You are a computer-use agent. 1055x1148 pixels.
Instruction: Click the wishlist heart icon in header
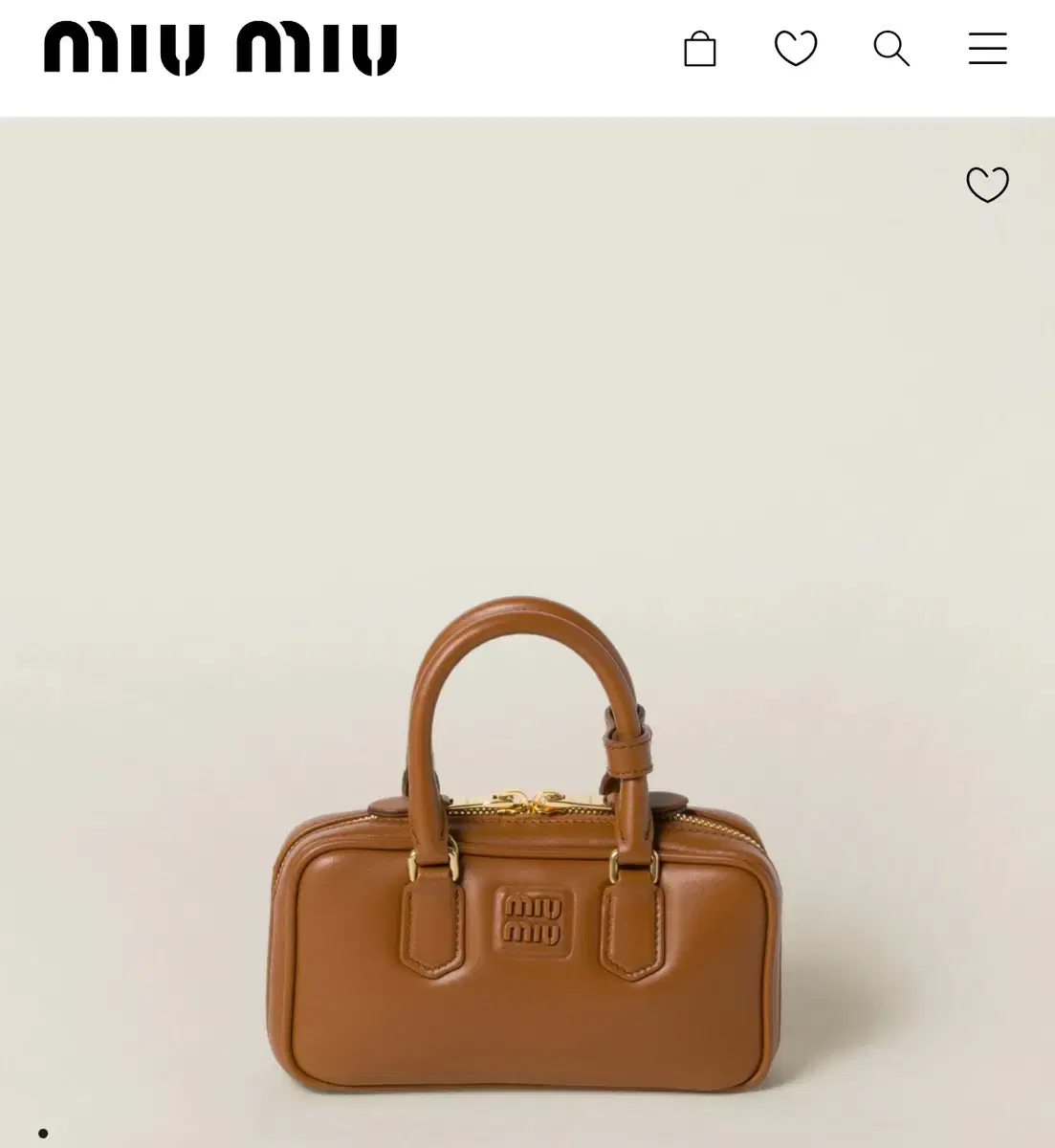[798, 46]
